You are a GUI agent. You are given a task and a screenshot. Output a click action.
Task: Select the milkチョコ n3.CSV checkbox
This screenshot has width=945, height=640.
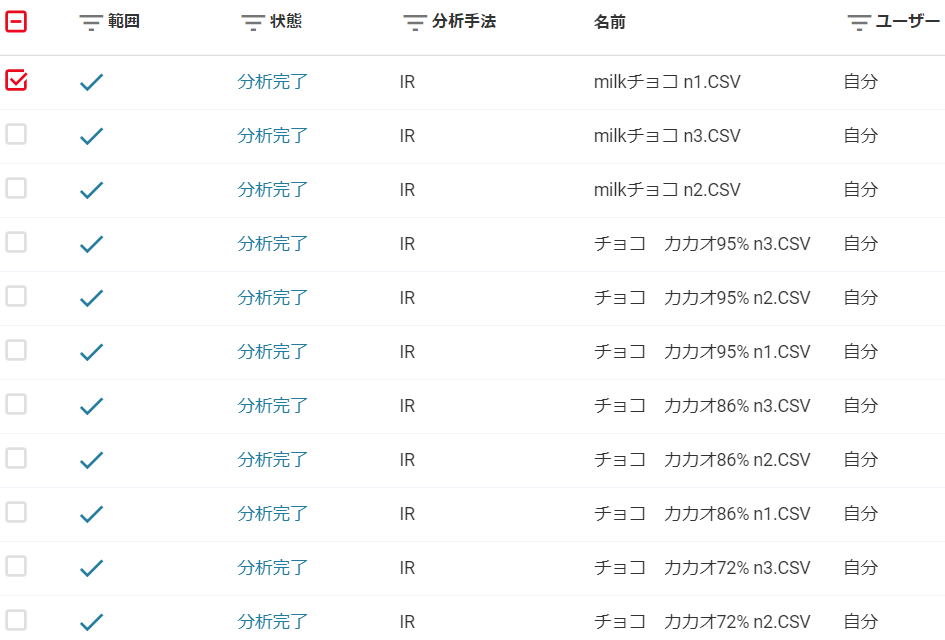point(16,134)
